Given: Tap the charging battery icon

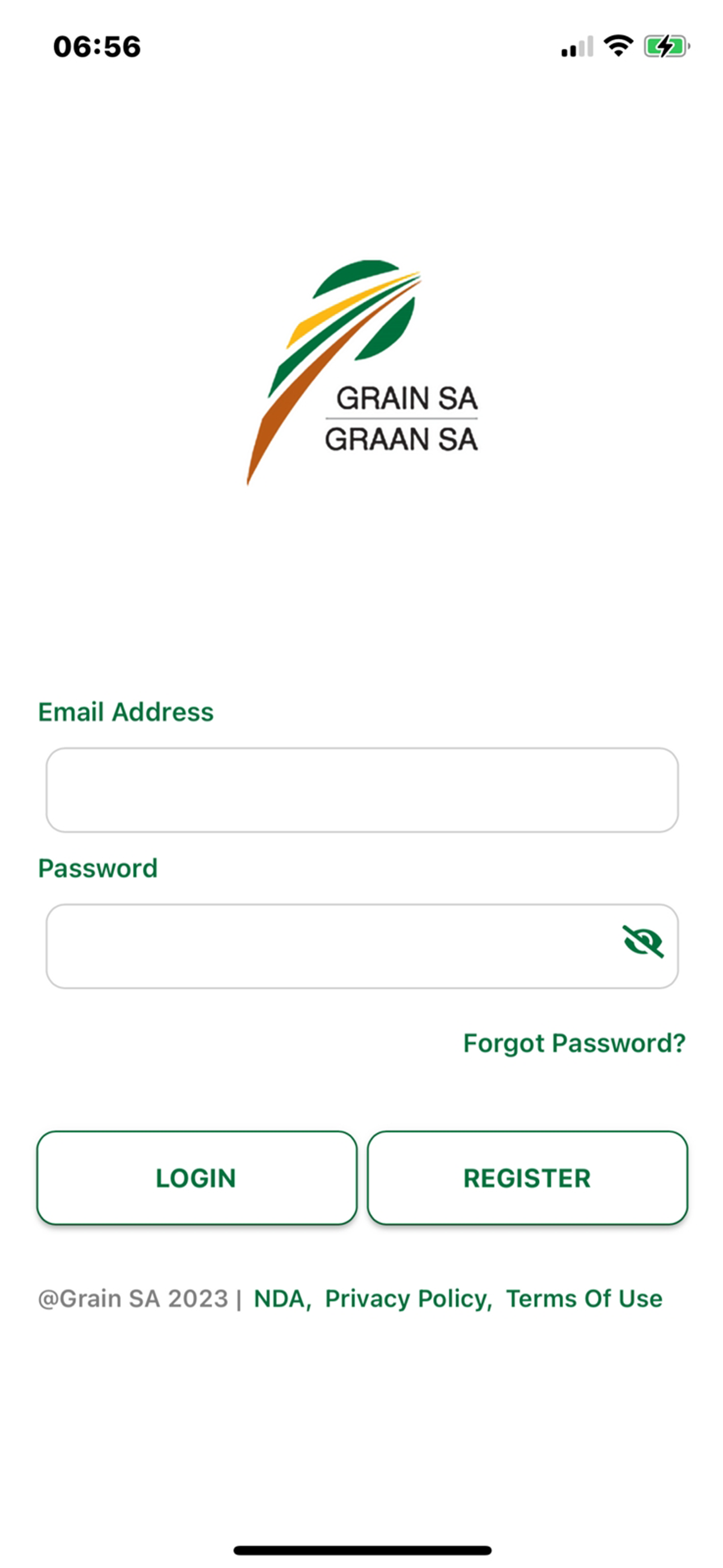Looking at the screenshot, I should (665, 46).
